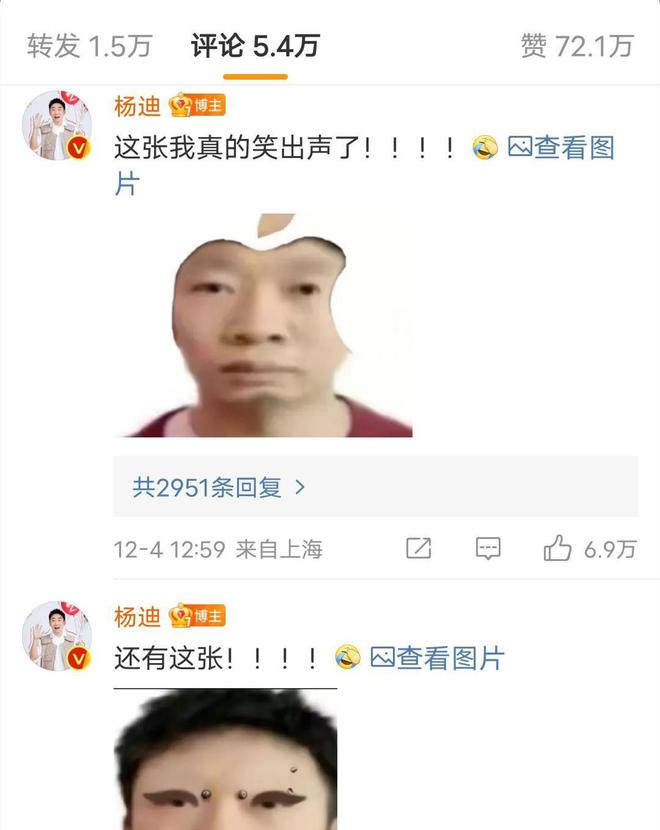Viewport: 660px width, 830px height.
Task: Switch to the 转发 1.5万 tab
Action: coord(90,46)
